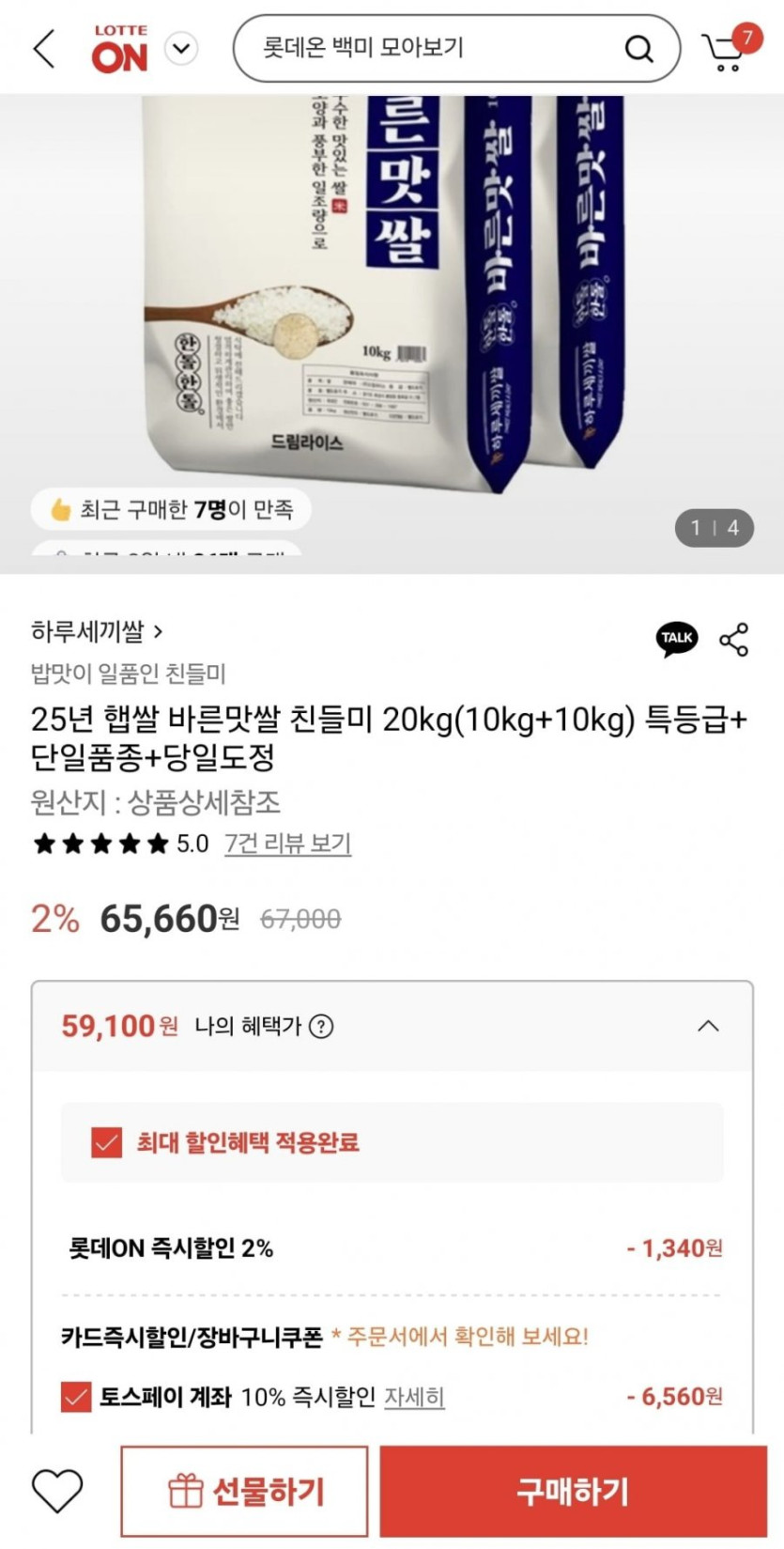Open the 7건 리뷰 보기 link

coord(287,844)
